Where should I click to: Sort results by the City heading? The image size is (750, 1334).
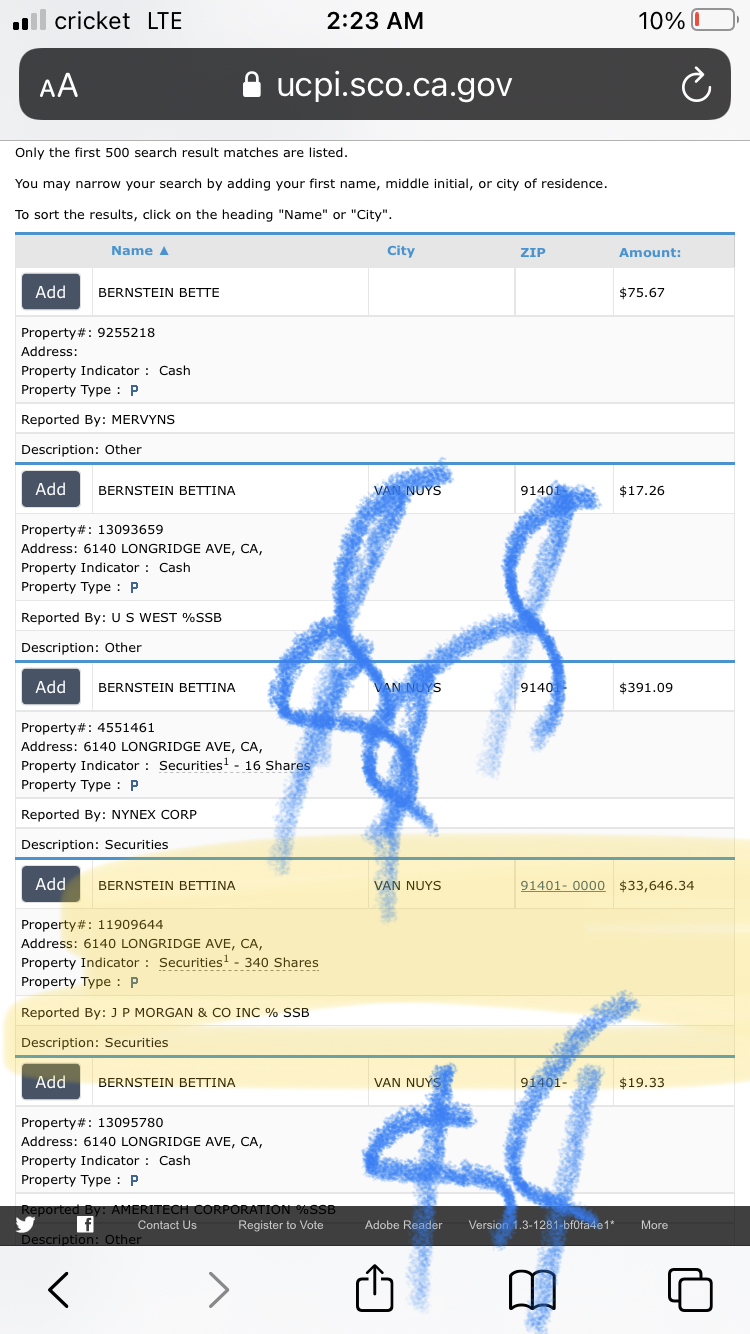(400, 251)
